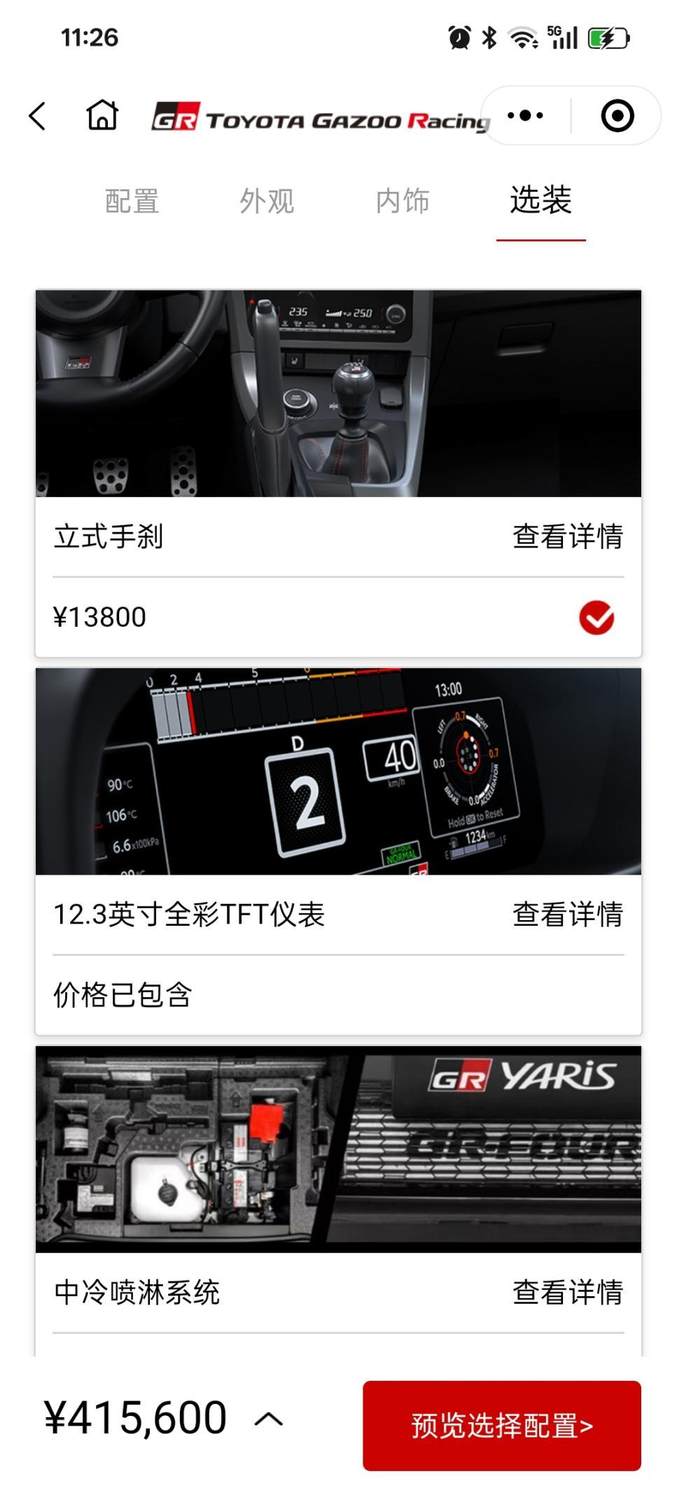Close the mini program with the target icon
Viewport: 677px width, 1488px height.
(x=617, y=116)
